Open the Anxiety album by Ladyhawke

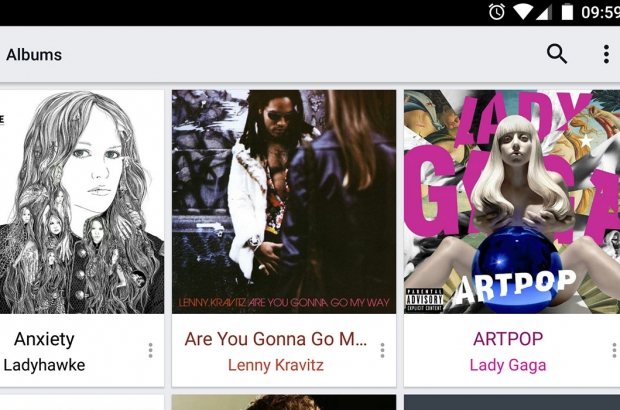pos(82,202)
